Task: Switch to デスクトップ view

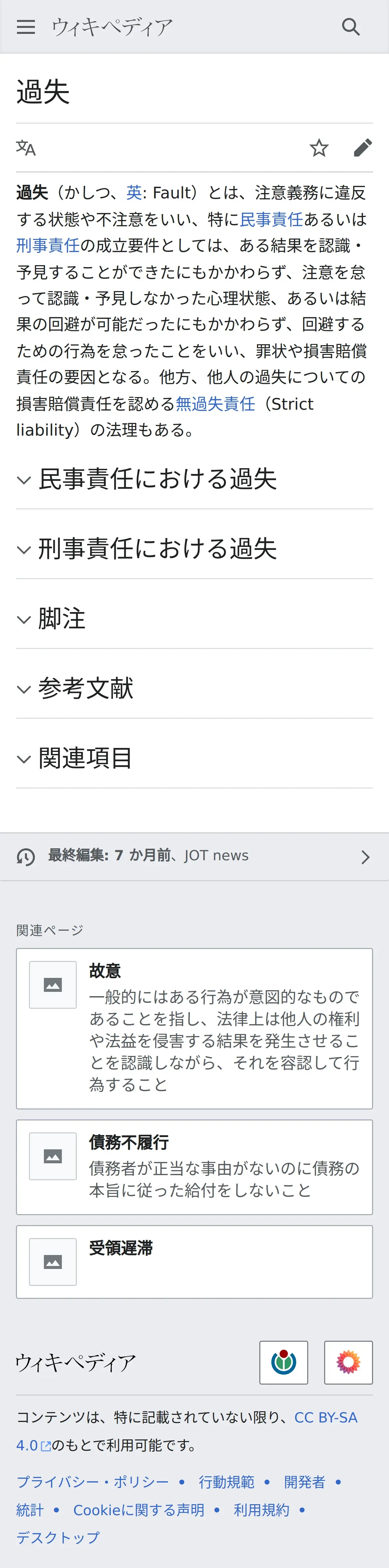Action: [x=58, y=1537]
